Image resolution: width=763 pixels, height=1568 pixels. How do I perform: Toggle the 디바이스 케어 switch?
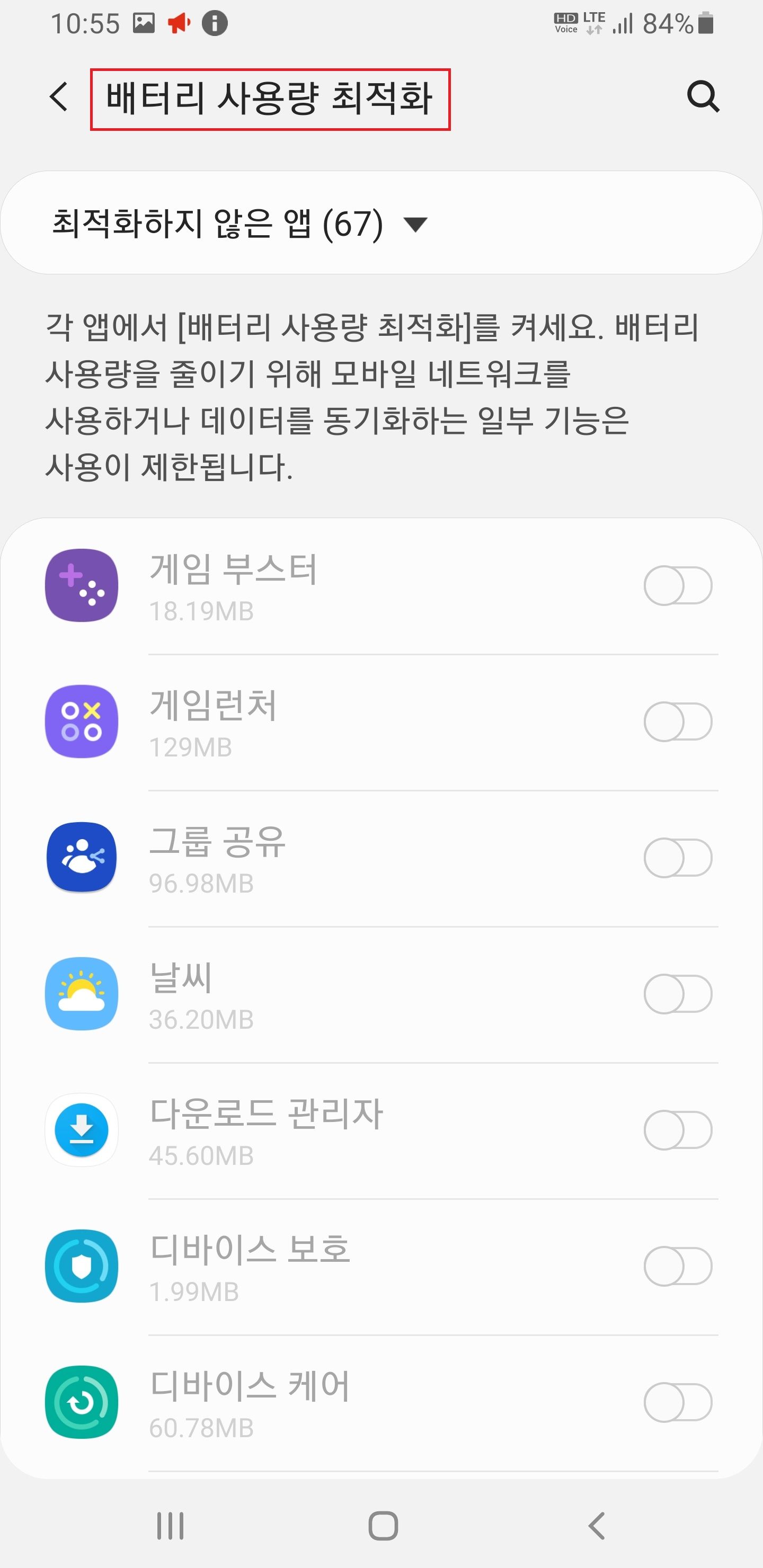[678, 1402]
